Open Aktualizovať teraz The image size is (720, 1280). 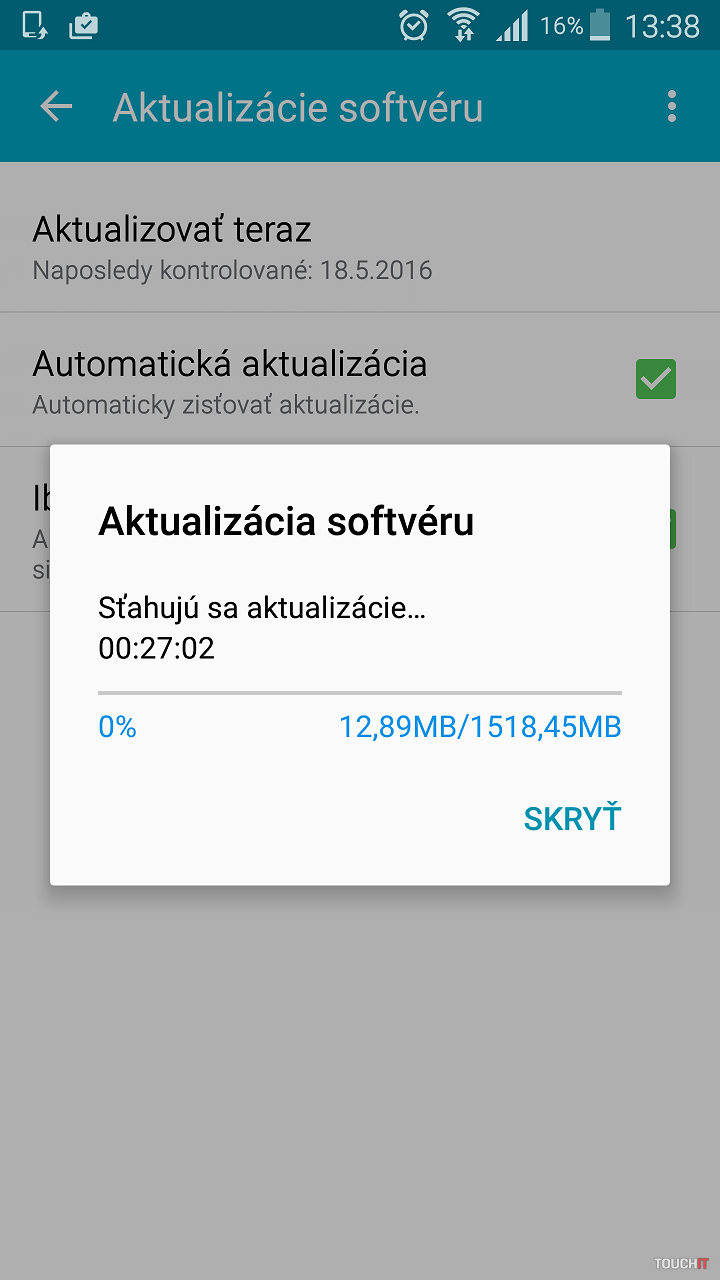(232, 247)
